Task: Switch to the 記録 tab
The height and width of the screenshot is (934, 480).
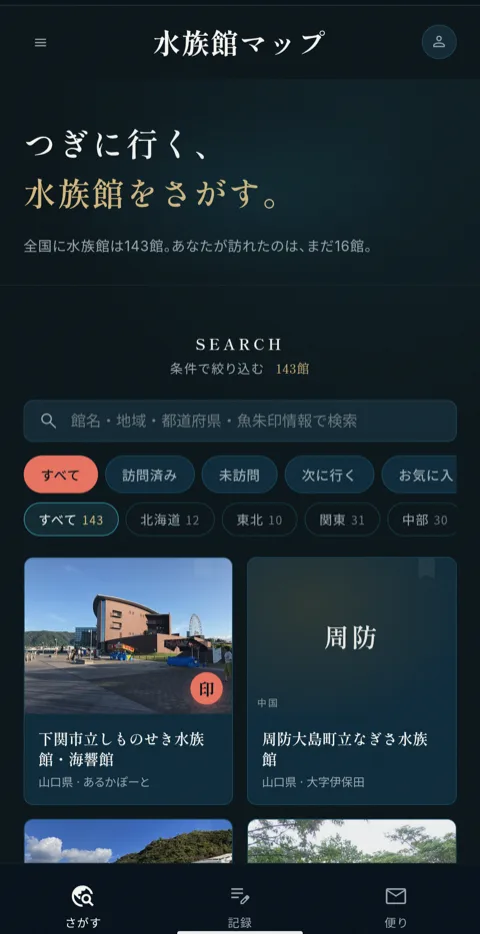Action: (x=240, y=907)
